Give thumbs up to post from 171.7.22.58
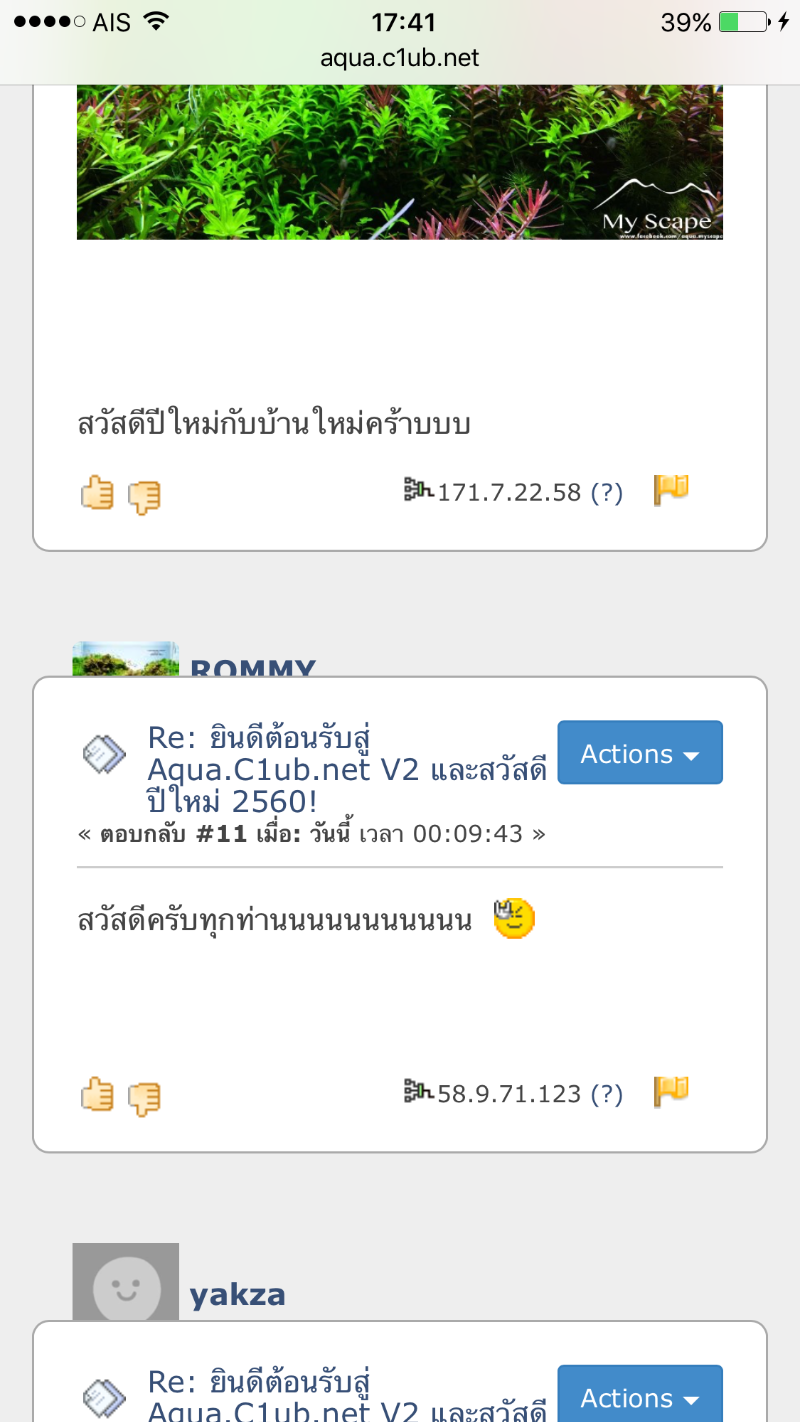The height and width of the screenshot is (1422, 800). pyautogui.click(x=97, y=494)
